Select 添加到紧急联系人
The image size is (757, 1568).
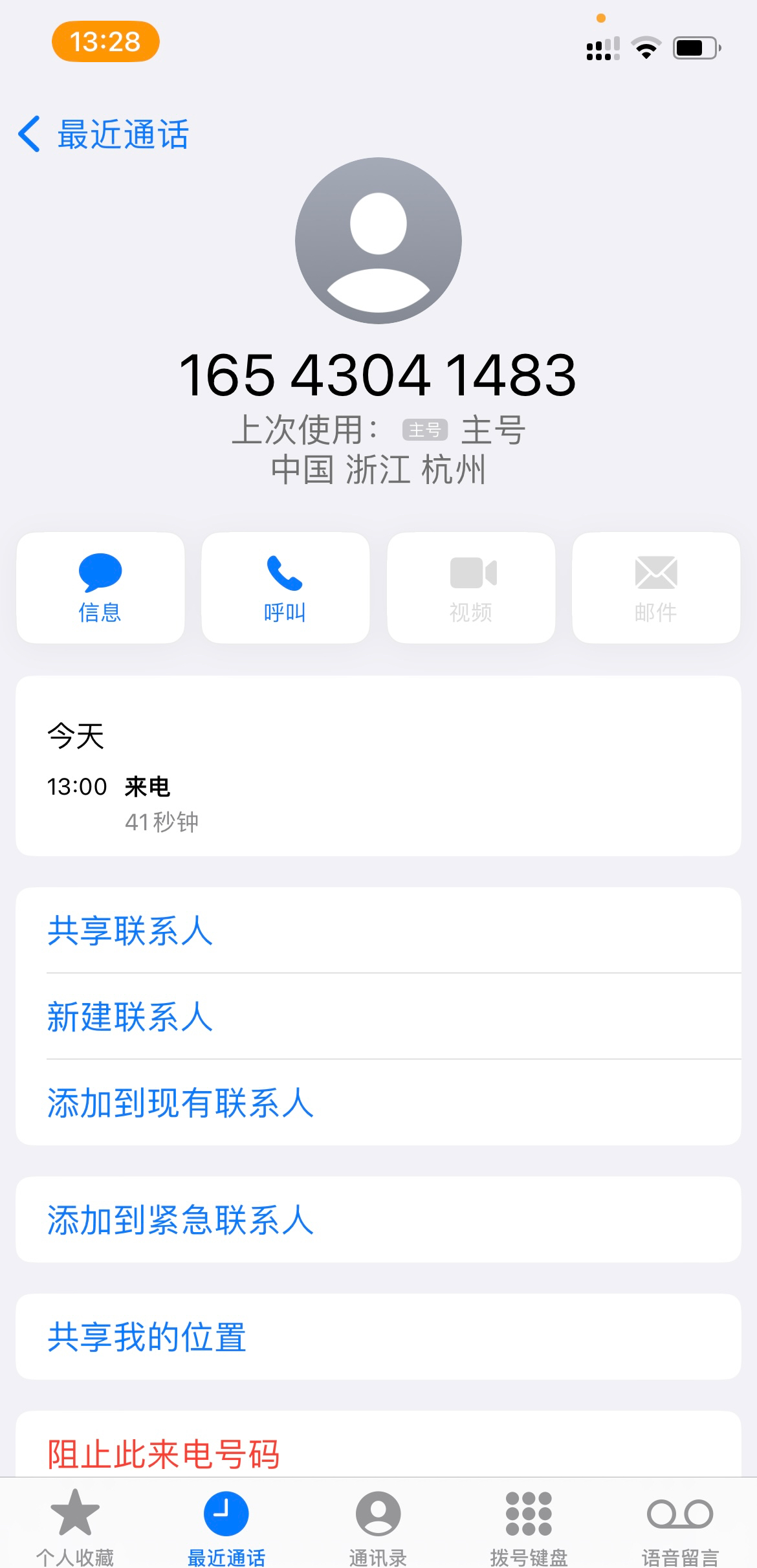[180, 1220]
